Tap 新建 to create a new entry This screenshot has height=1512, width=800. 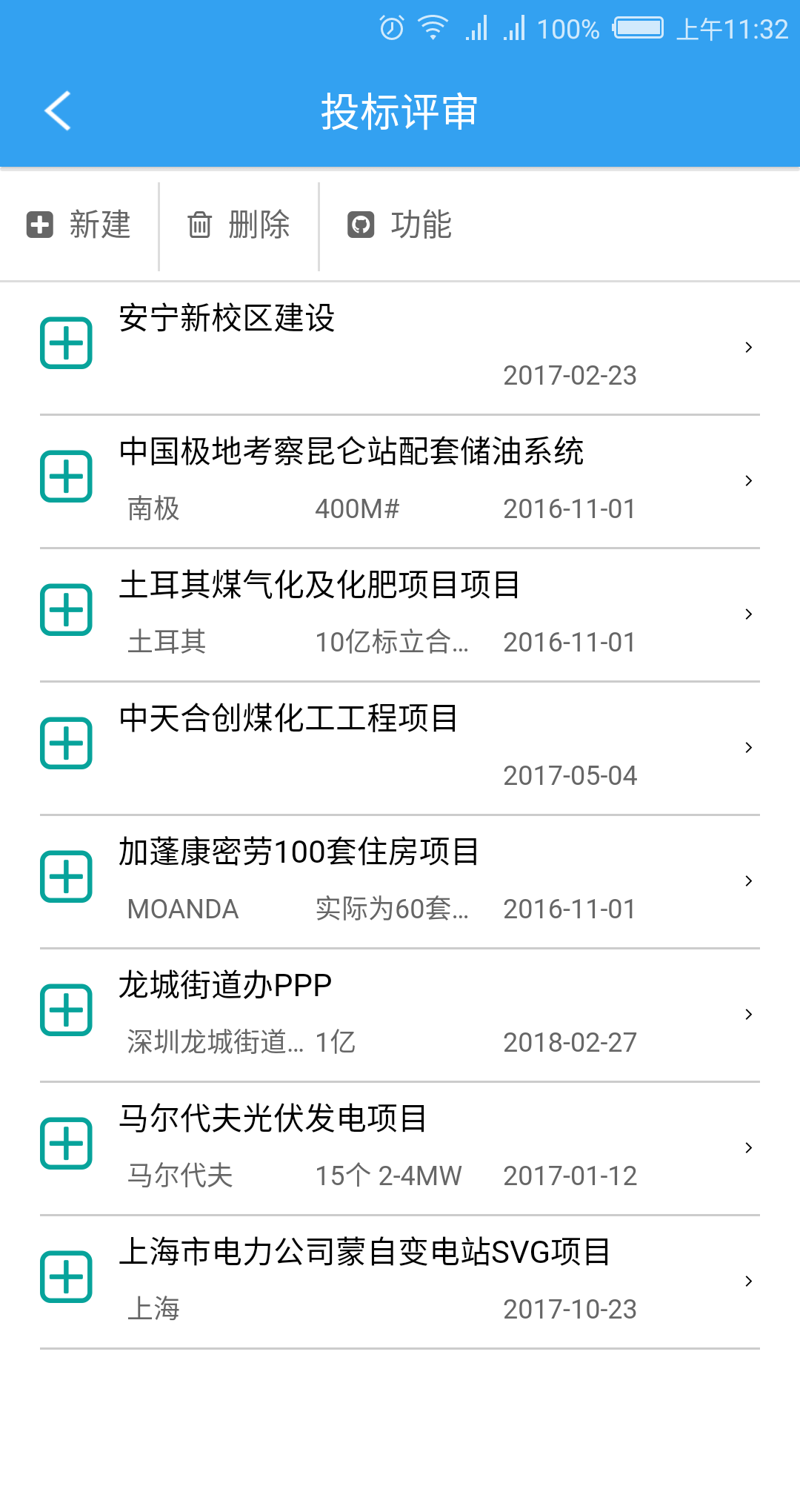(x=79, y=225)
